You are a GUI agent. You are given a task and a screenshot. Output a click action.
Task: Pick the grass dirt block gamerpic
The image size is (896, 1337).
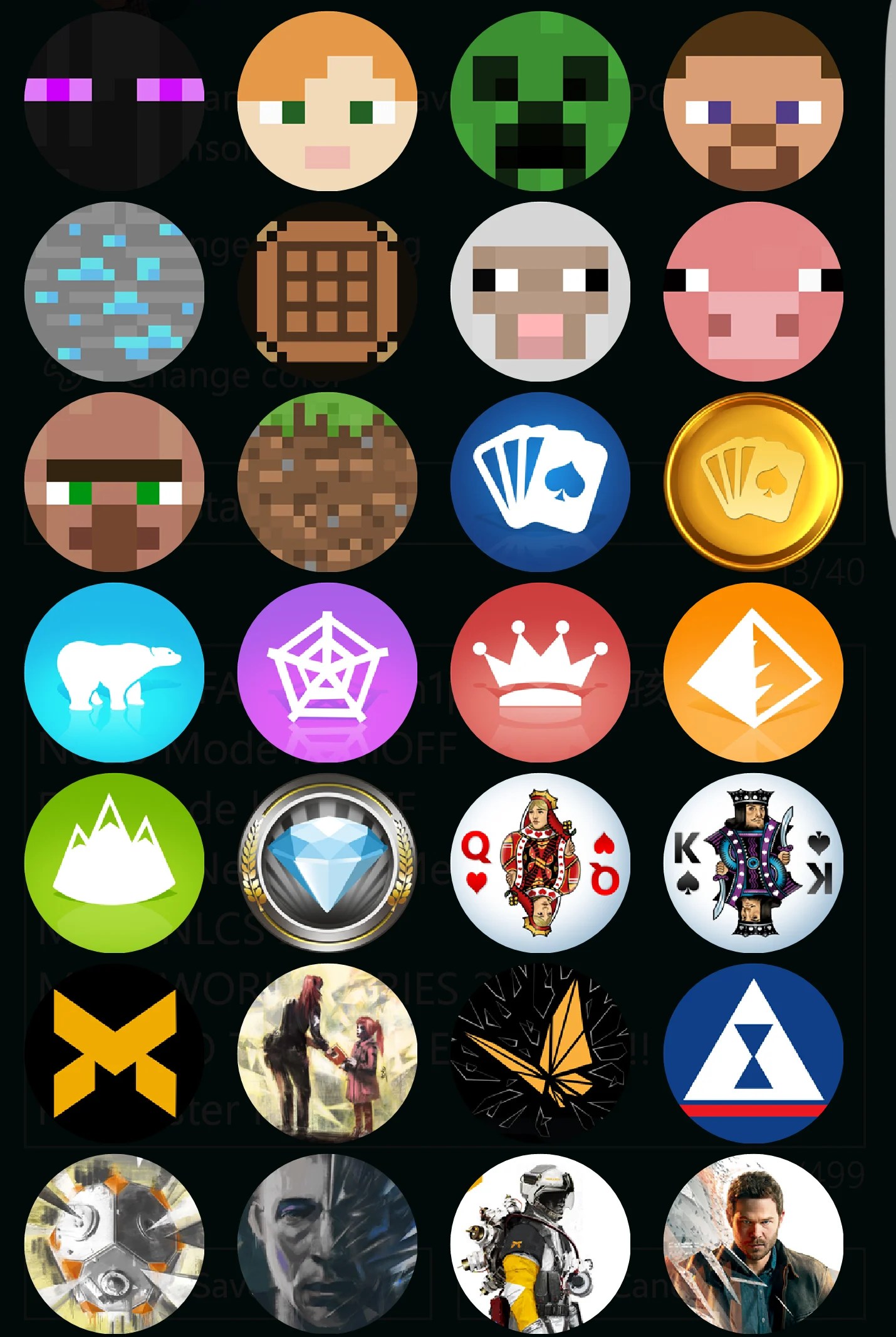click(327, 482)
